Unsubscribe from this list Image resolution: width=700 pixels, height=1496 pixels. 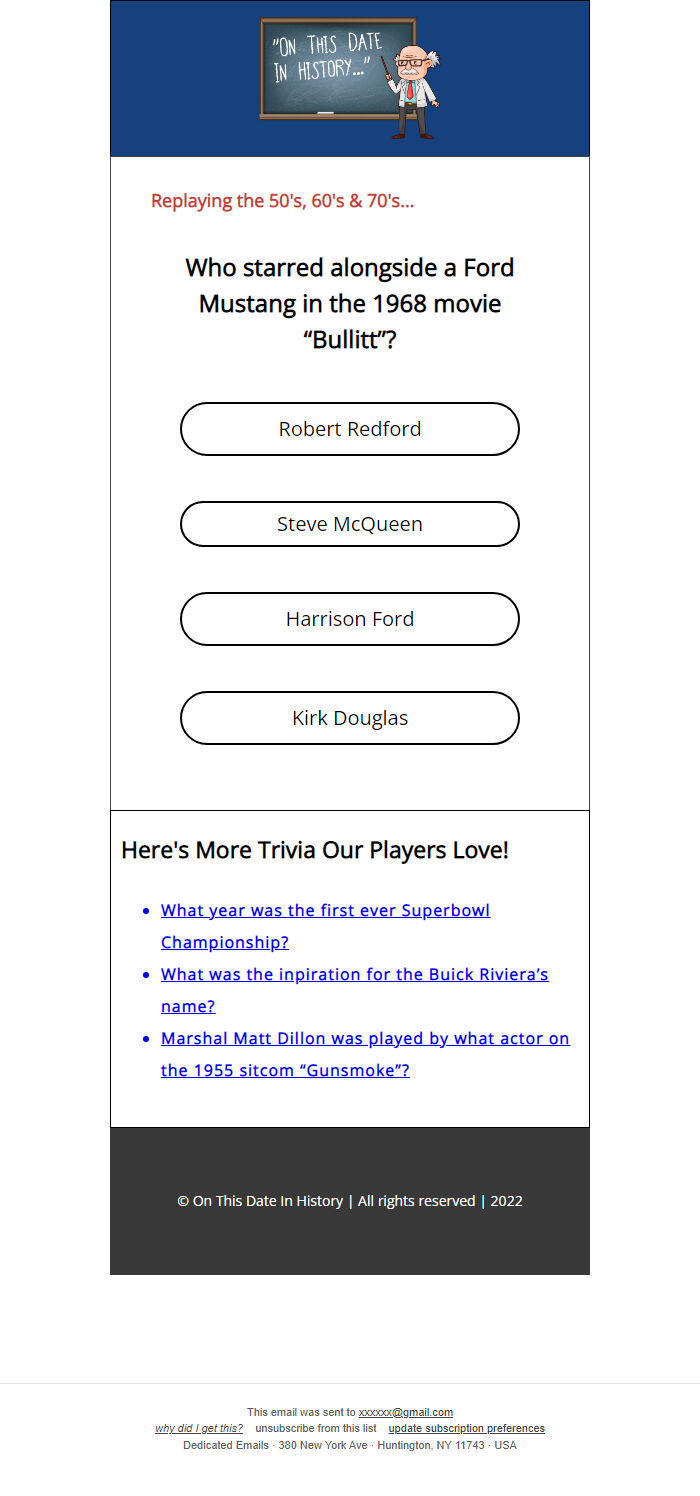[315, 1429]
